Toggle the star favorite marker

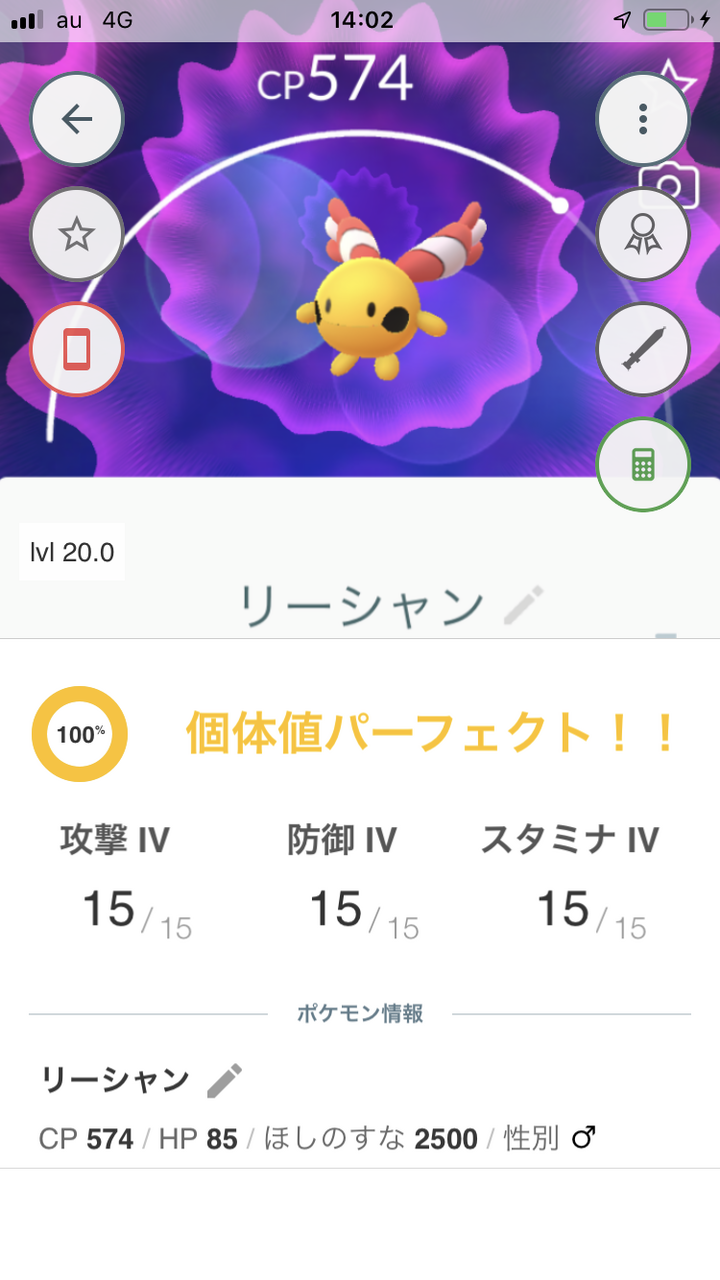point(76,234)
